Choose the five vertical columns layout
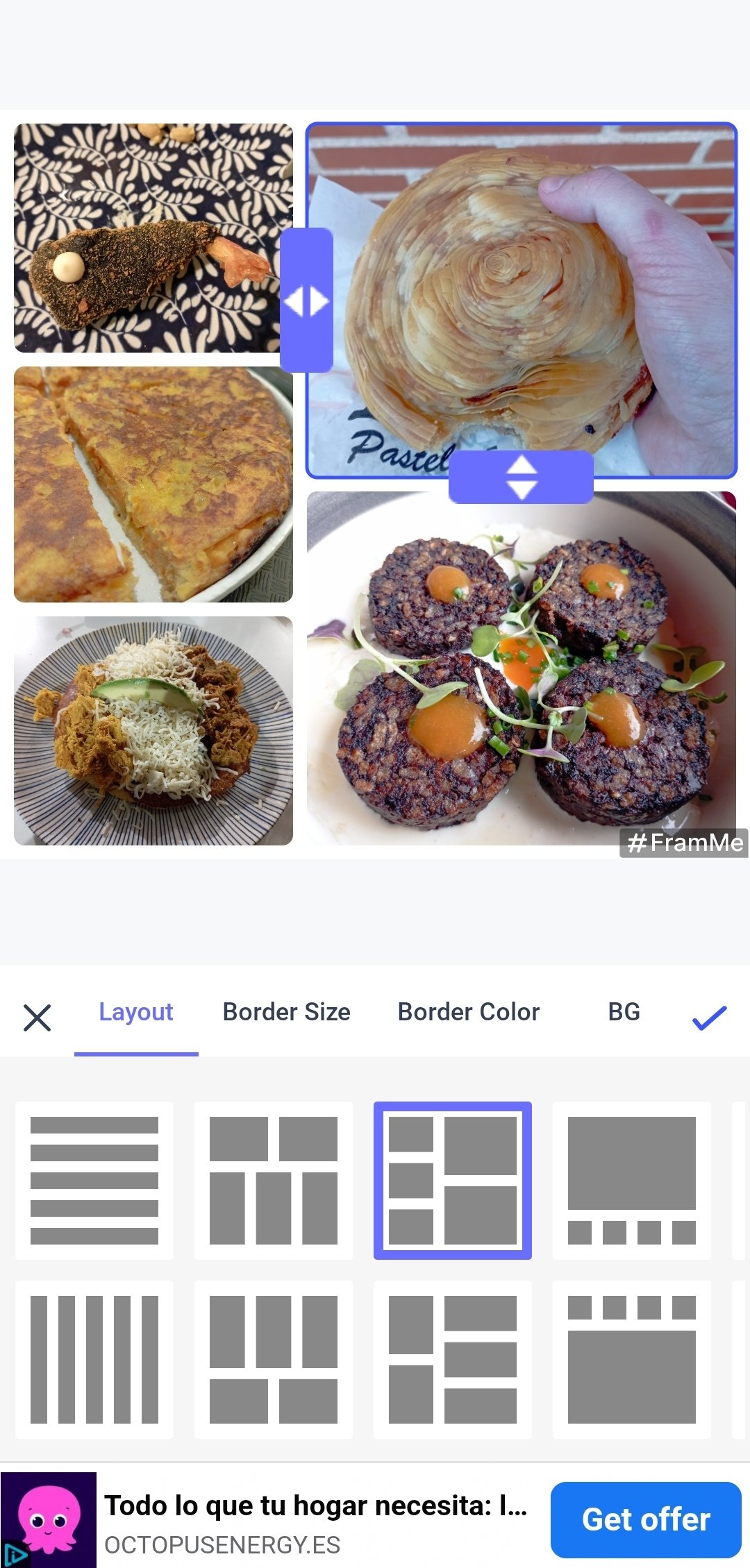The height and width of the screenshot is (1568, 750). [x=94, y=1359]
